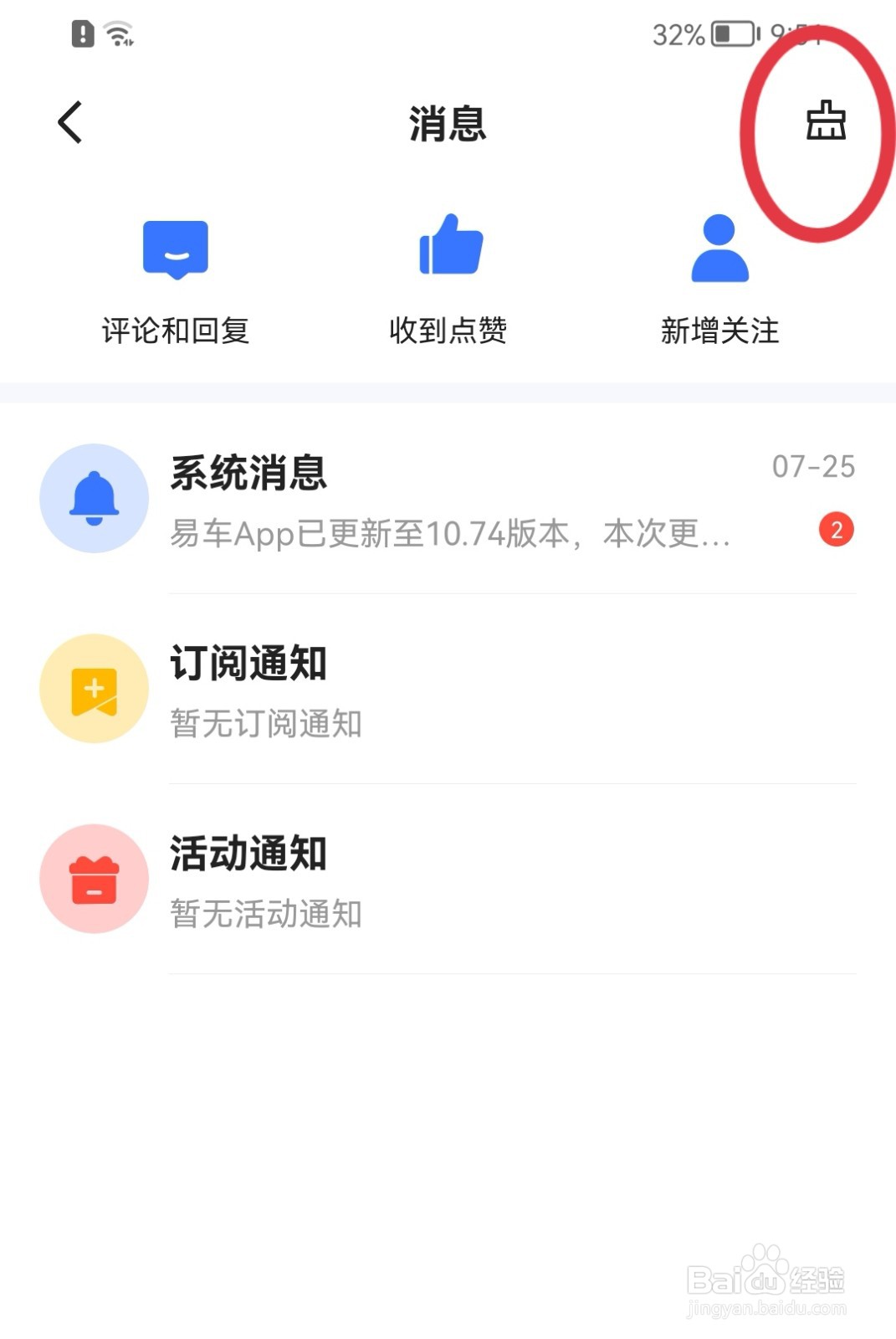Clear unread messages with the broom icon

(x=825, y=122)
